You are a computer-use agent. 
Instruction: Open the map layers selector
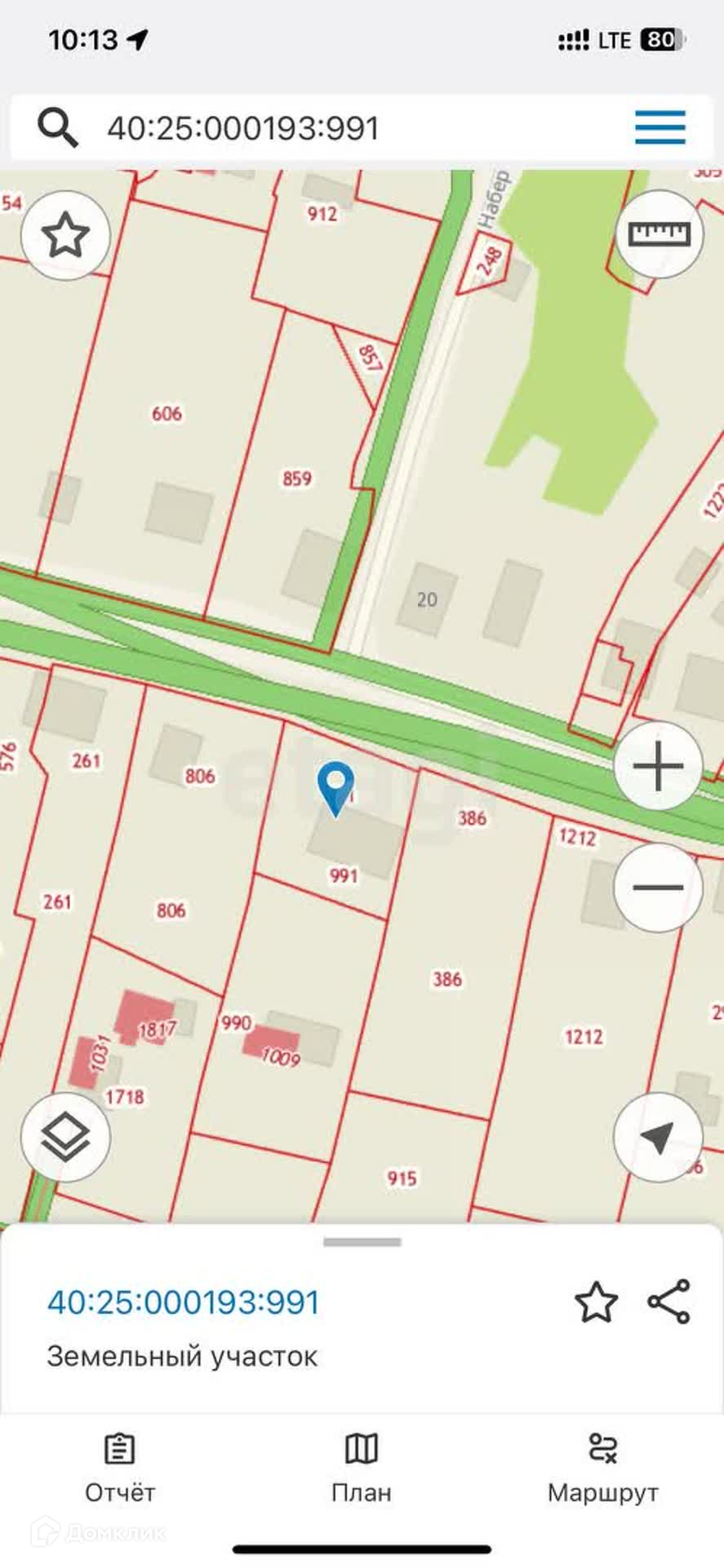coord(65,1137)
